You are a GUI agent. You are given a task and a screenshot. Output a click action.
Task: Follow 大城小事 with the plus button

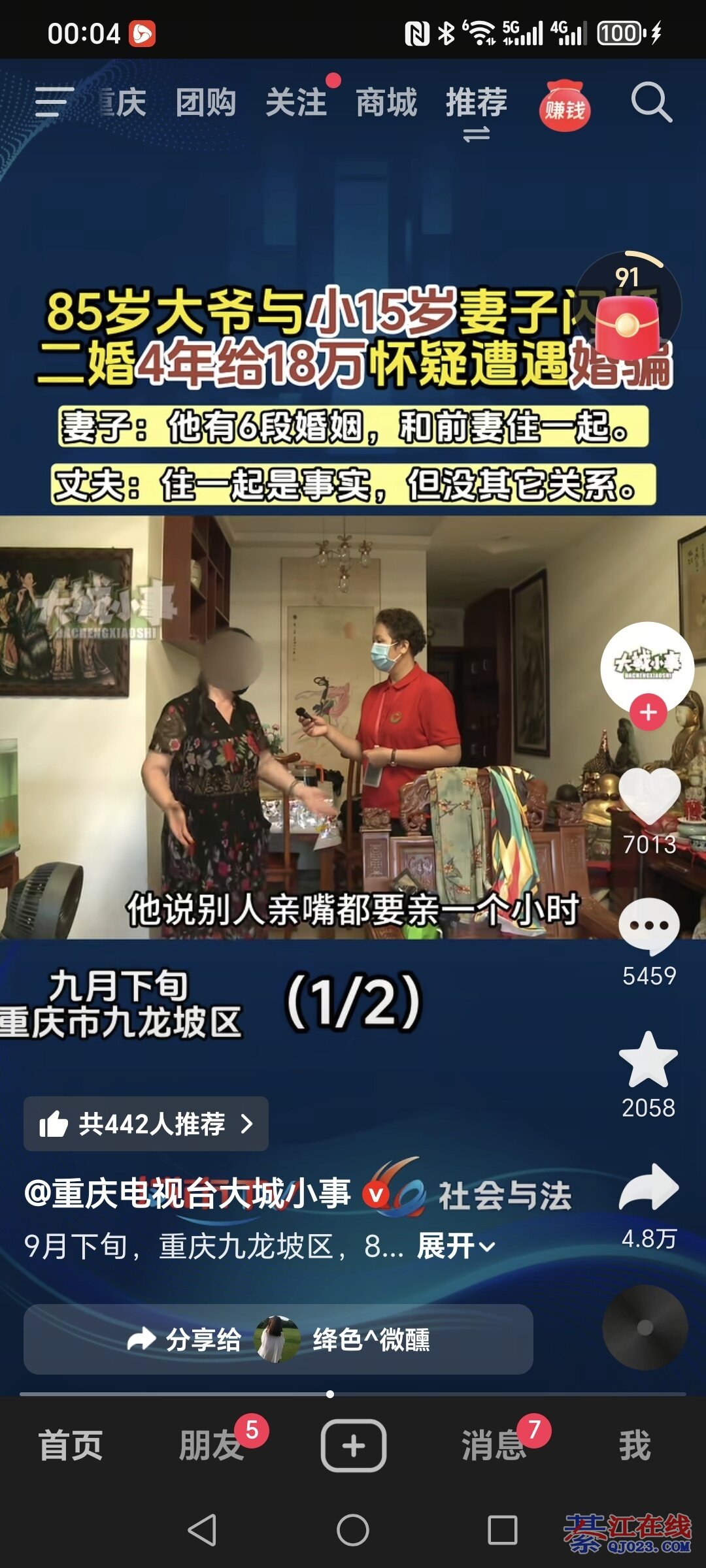click(x=648, y=712)
